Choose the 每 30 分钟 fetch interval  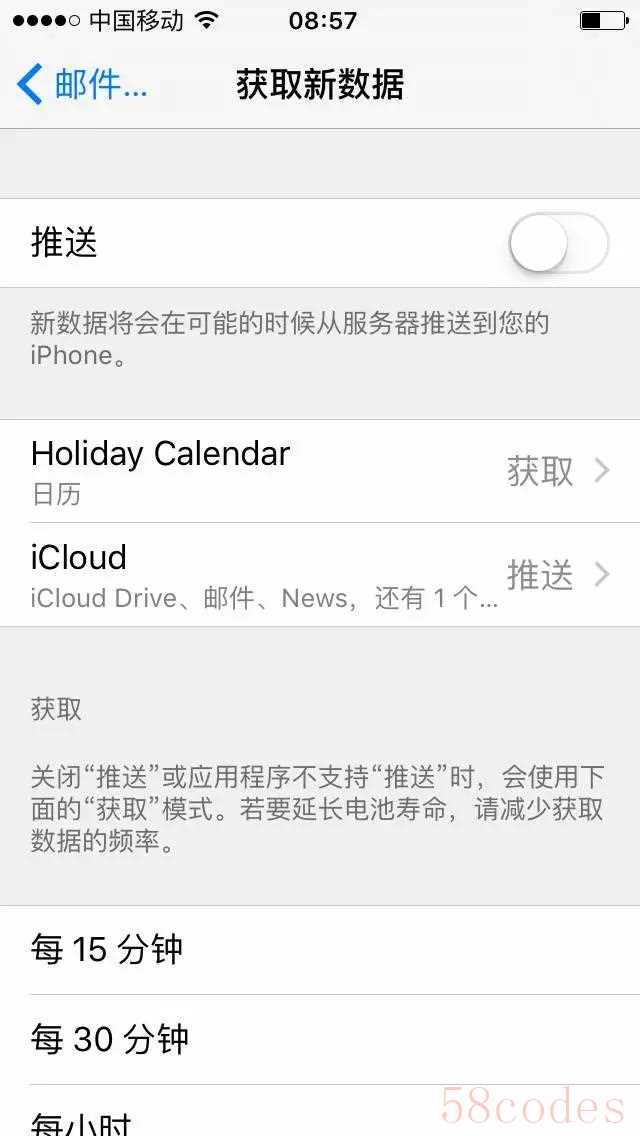tap(320, 1040)
